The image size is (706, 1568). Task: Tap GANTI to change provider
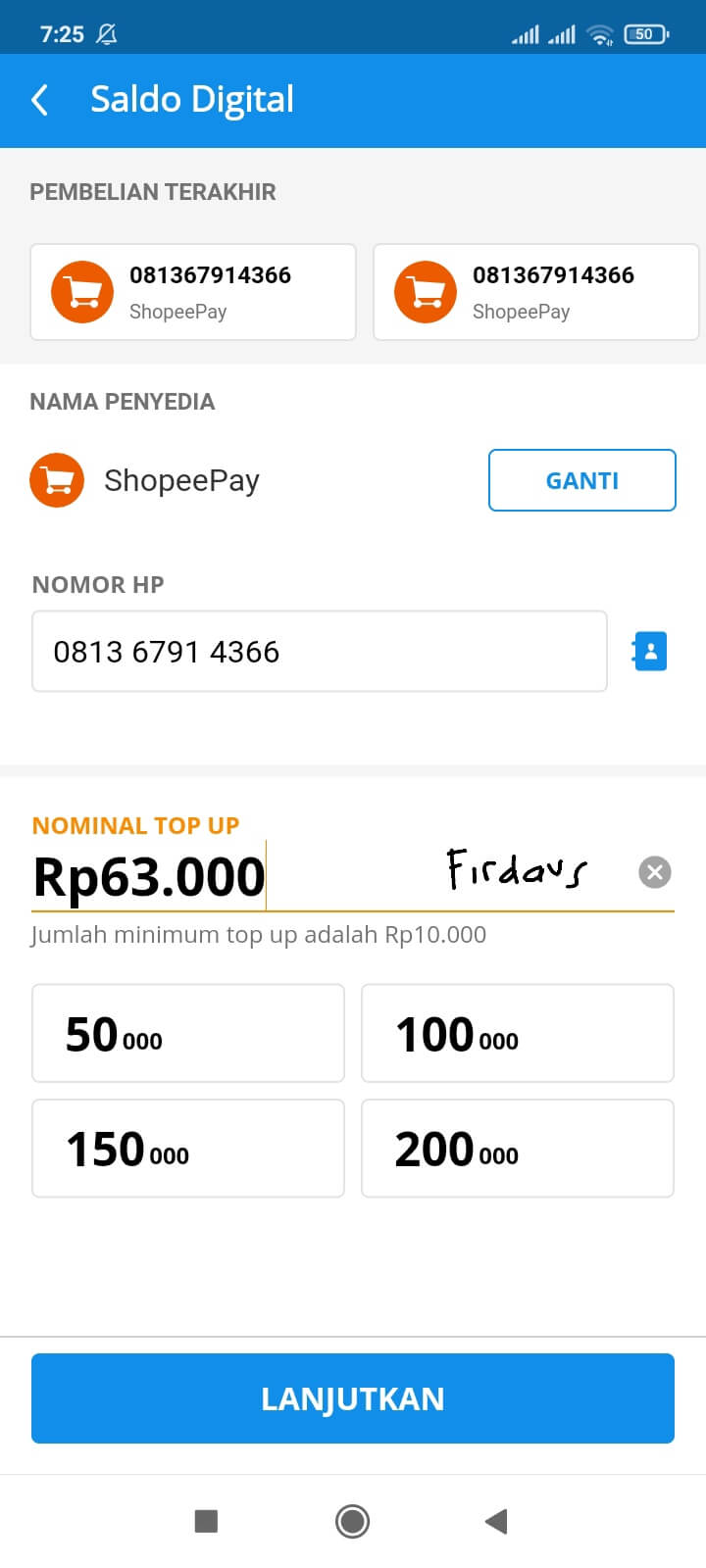(581, 480)
